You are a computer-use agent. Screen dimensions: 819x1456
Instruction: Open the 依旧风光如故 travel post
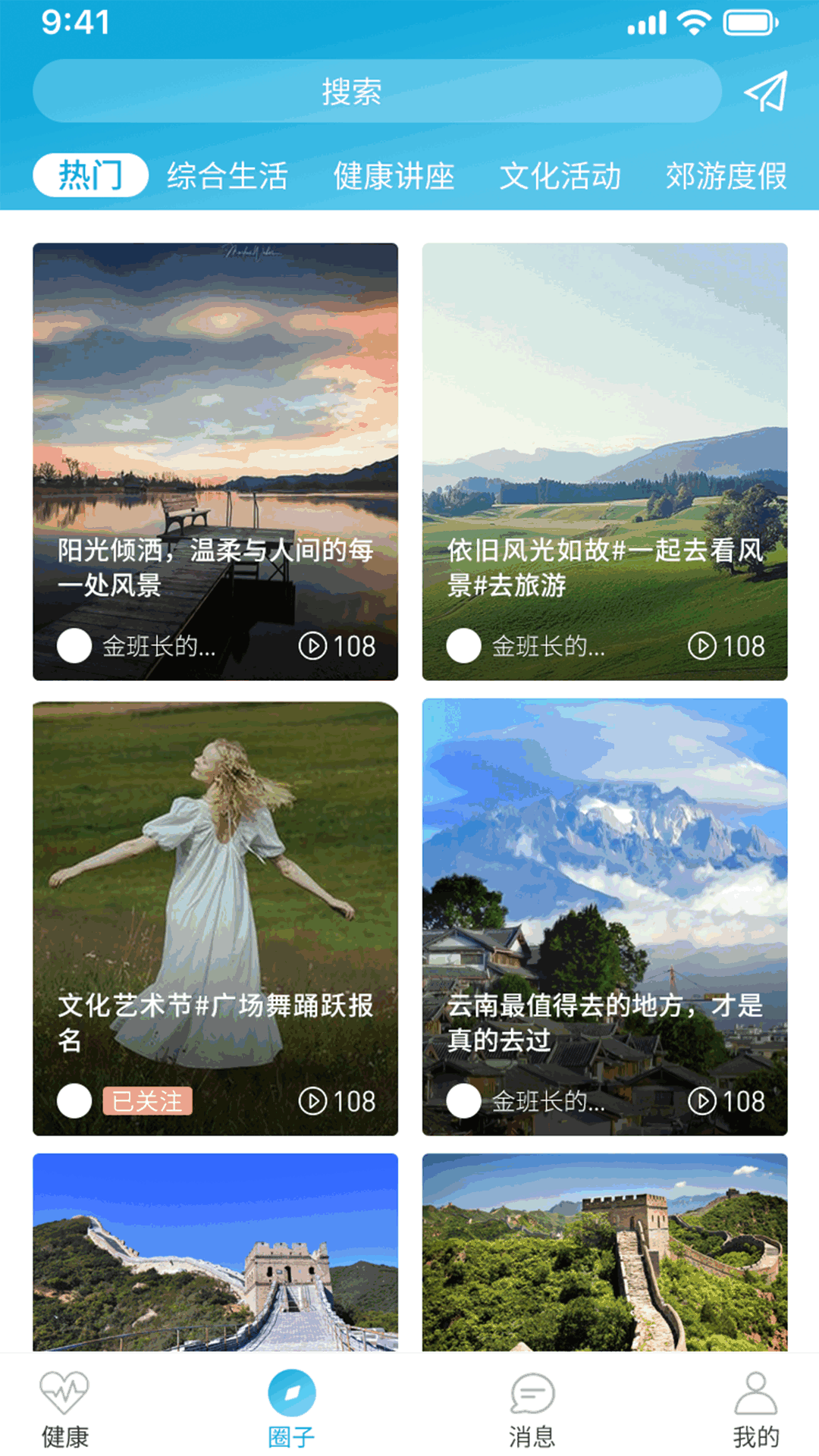click(x=604, y=455)
